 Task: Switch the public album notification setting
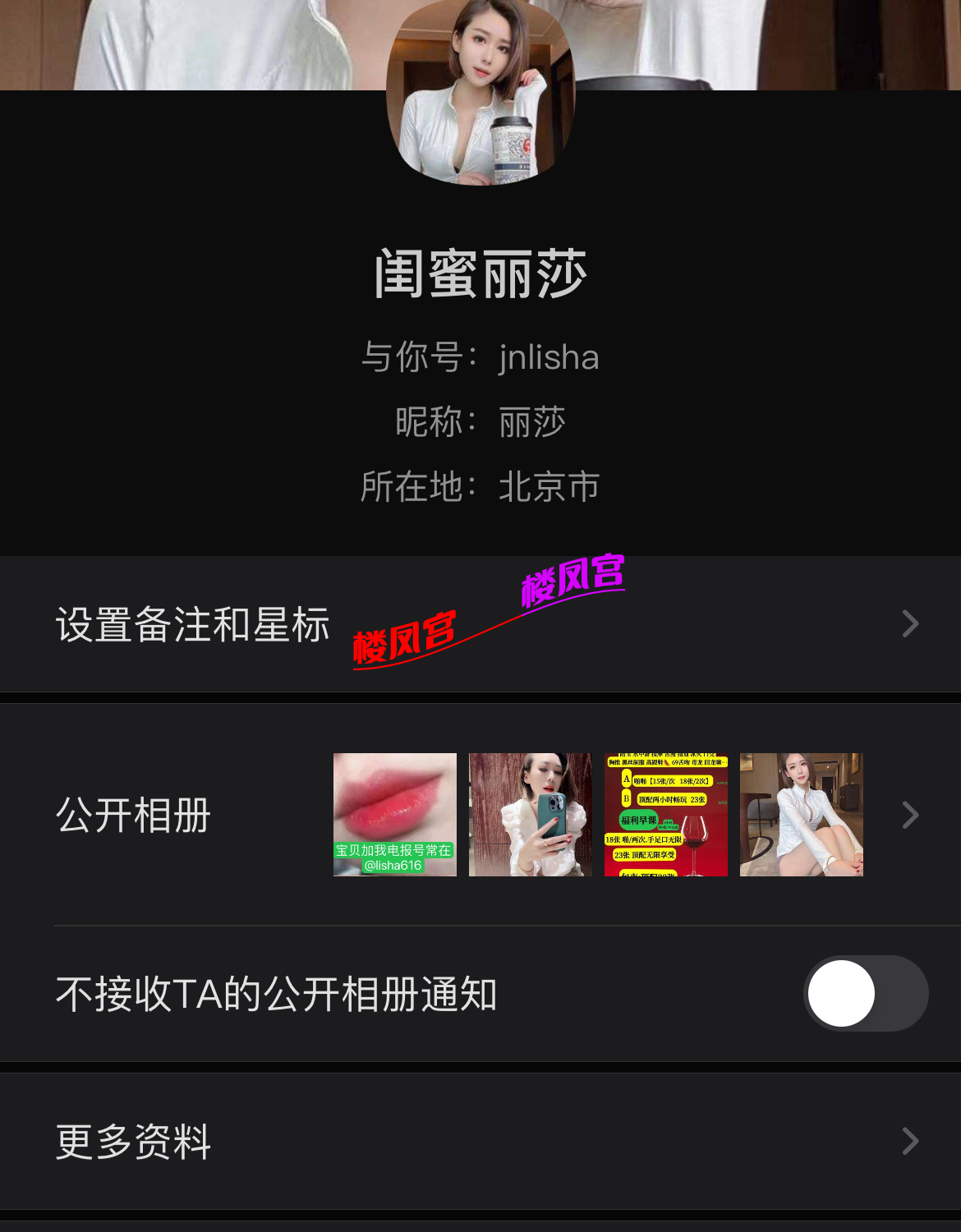point(863,993)
